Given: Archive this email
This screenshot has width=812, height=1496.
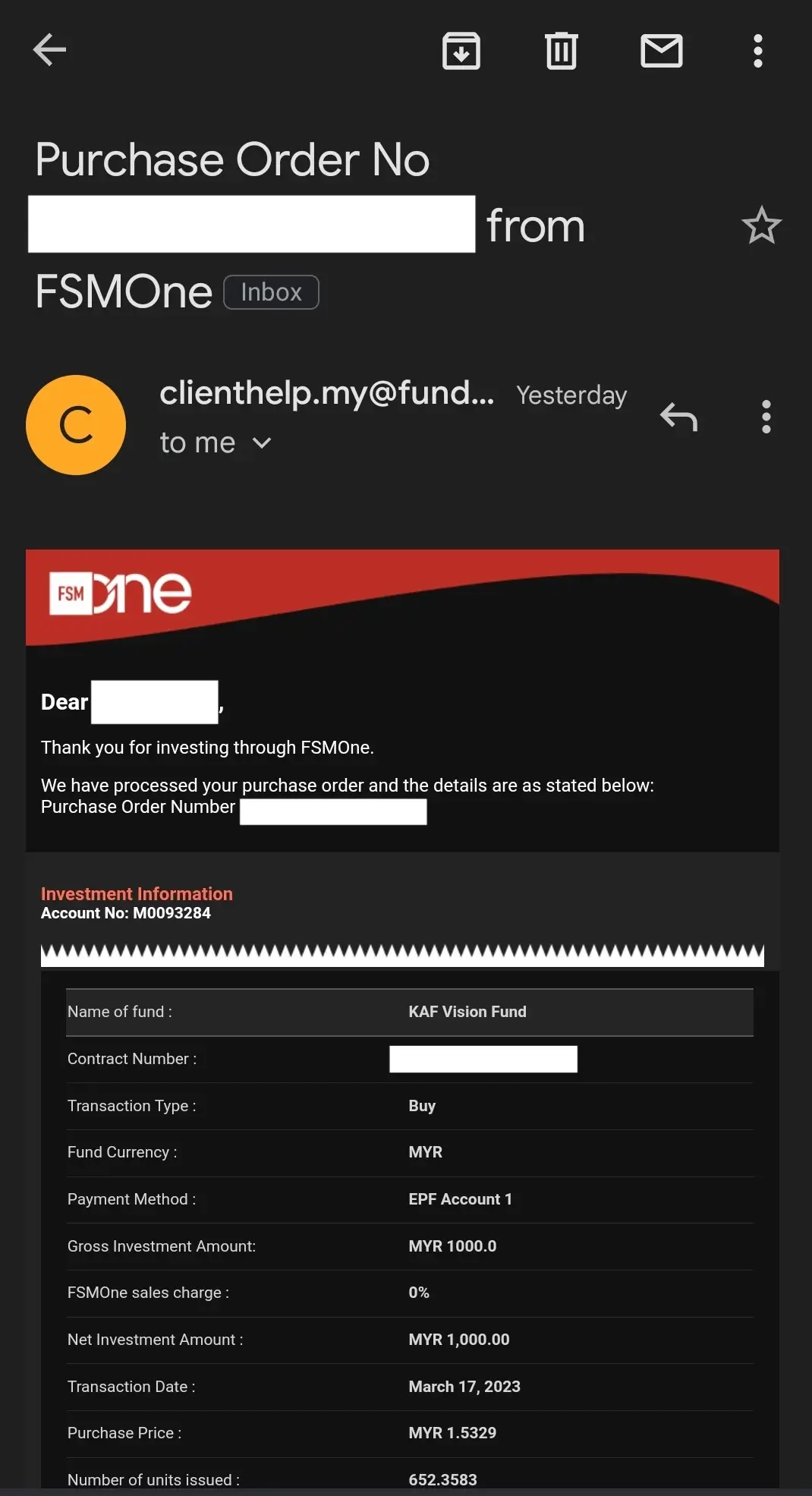Looking at the screenshot, I should [x=461, y=51].
